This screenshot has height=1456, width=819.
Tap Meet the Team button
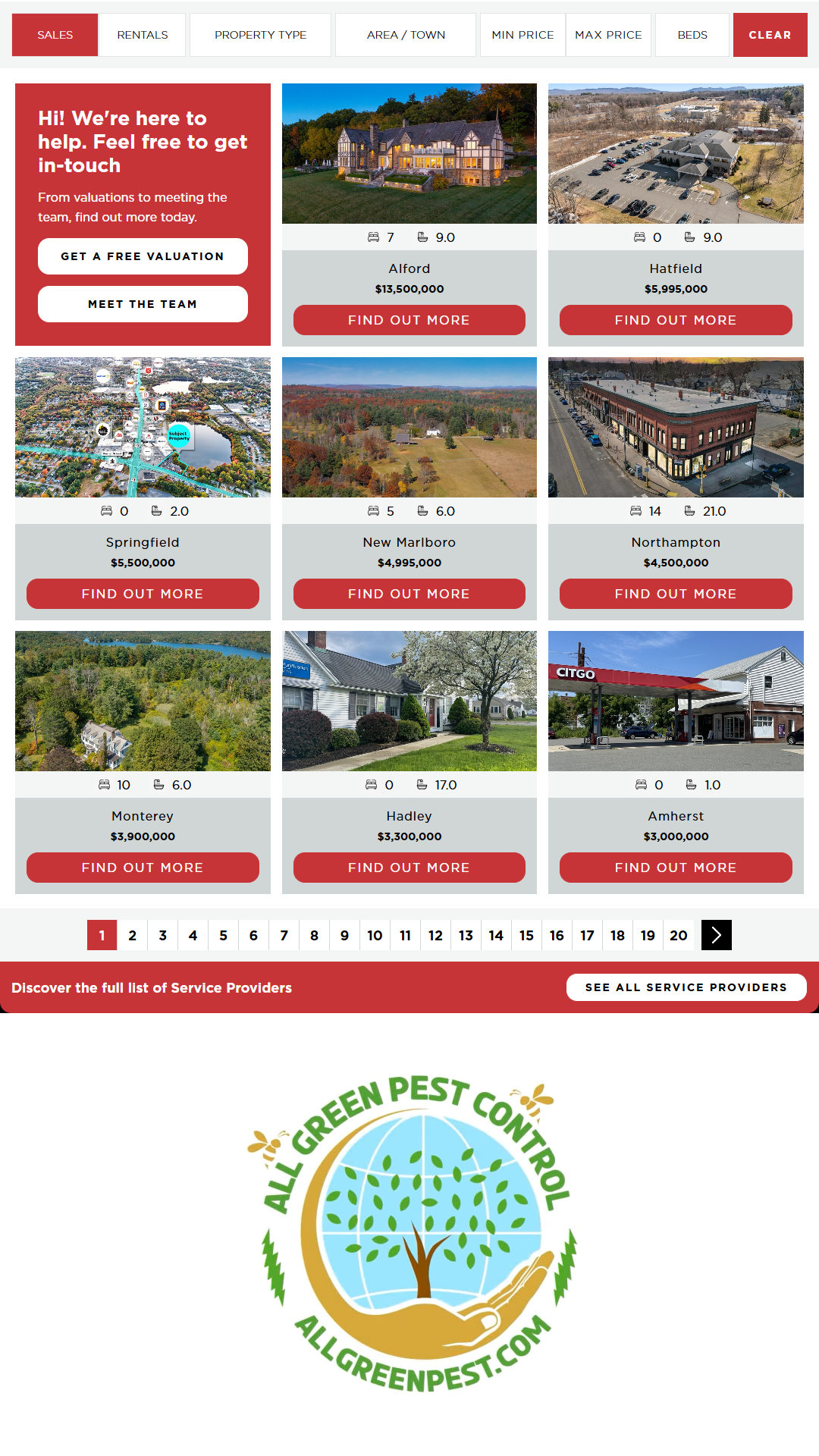click(x=143, y=304)
